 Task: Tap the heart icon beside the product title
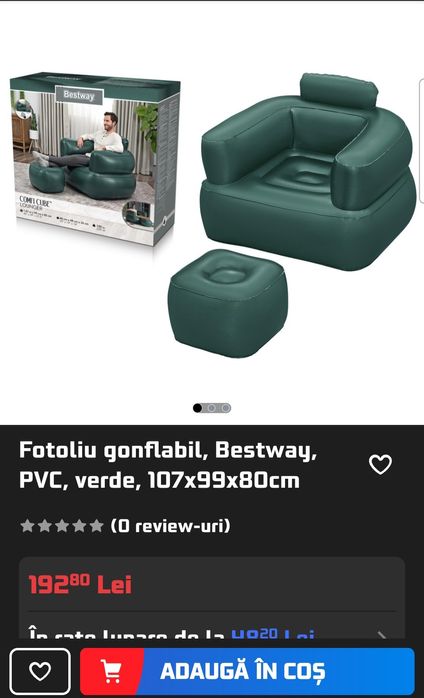(x=380, y=464)
